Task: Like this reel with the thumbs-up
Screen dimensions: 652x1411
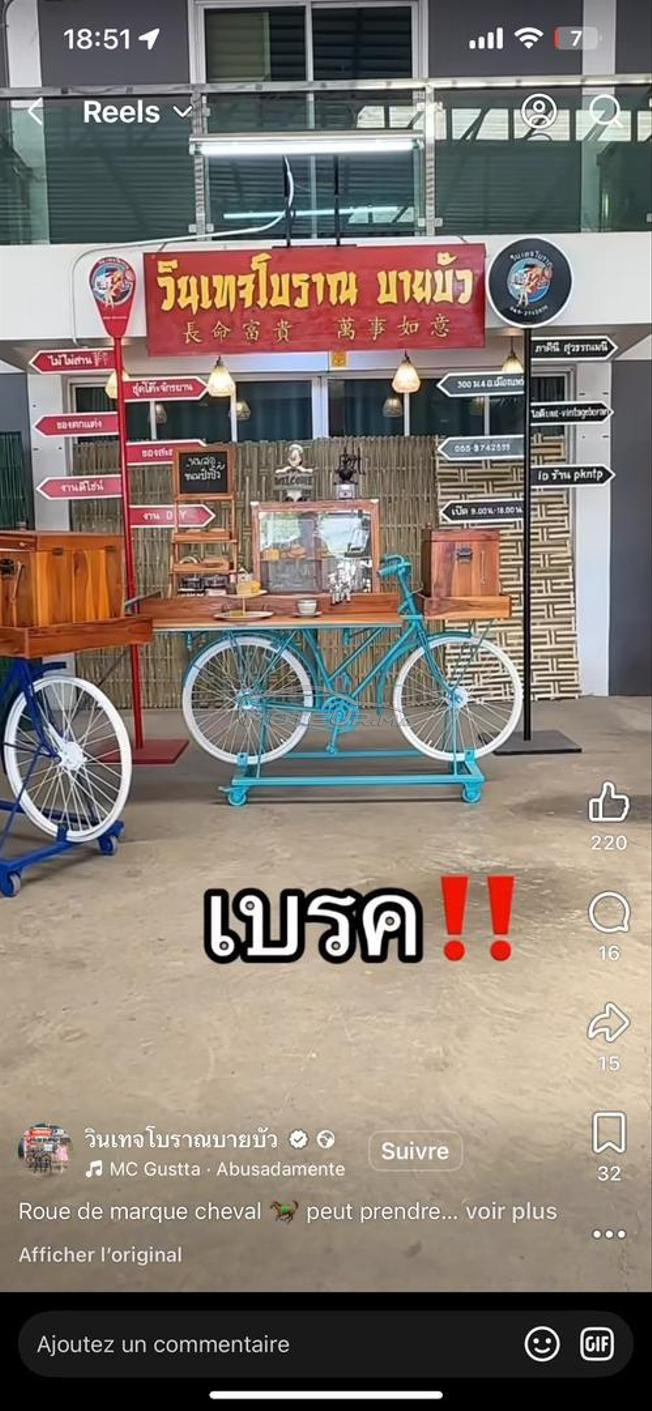Action: [x=609, y=802]
